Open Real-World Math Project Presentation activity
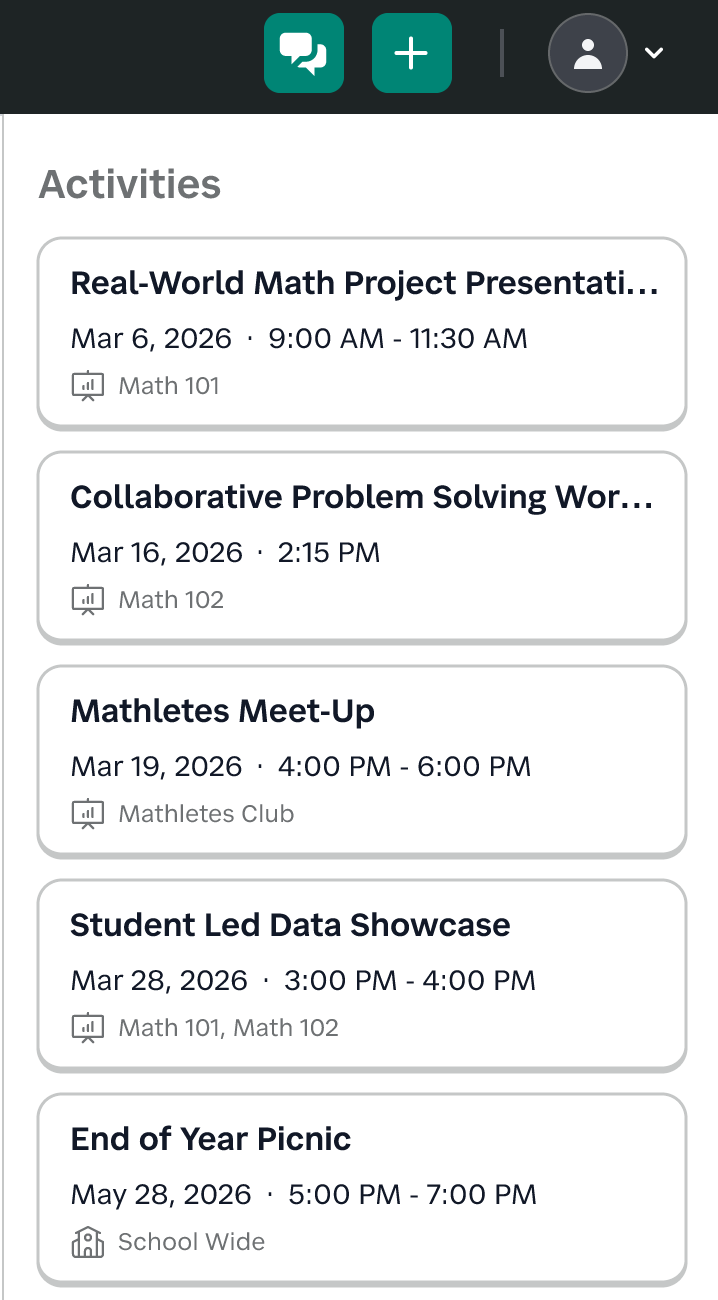 (x=362, y=333)
